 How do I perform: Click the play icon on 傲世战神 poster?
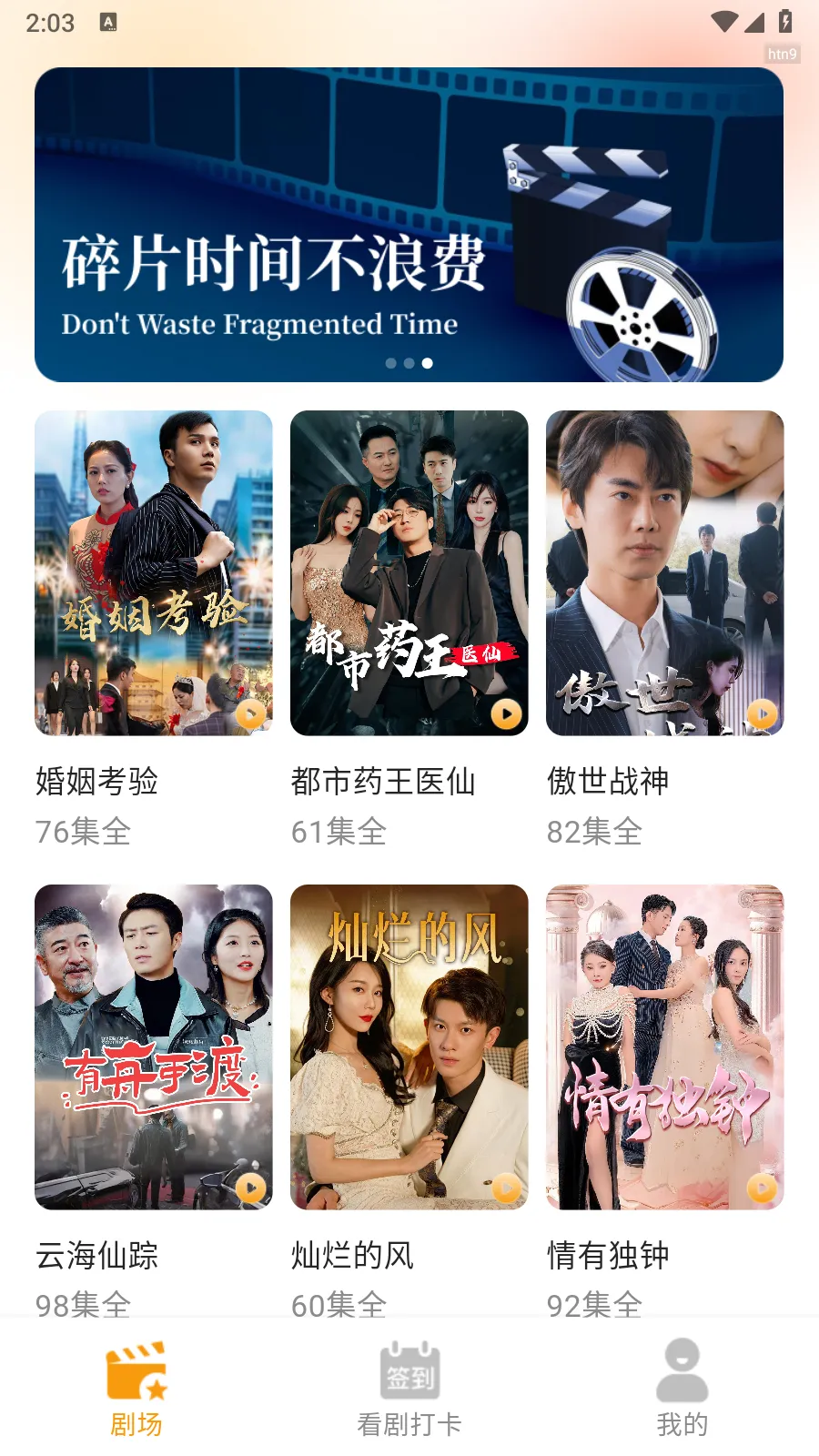pos(763,714)
